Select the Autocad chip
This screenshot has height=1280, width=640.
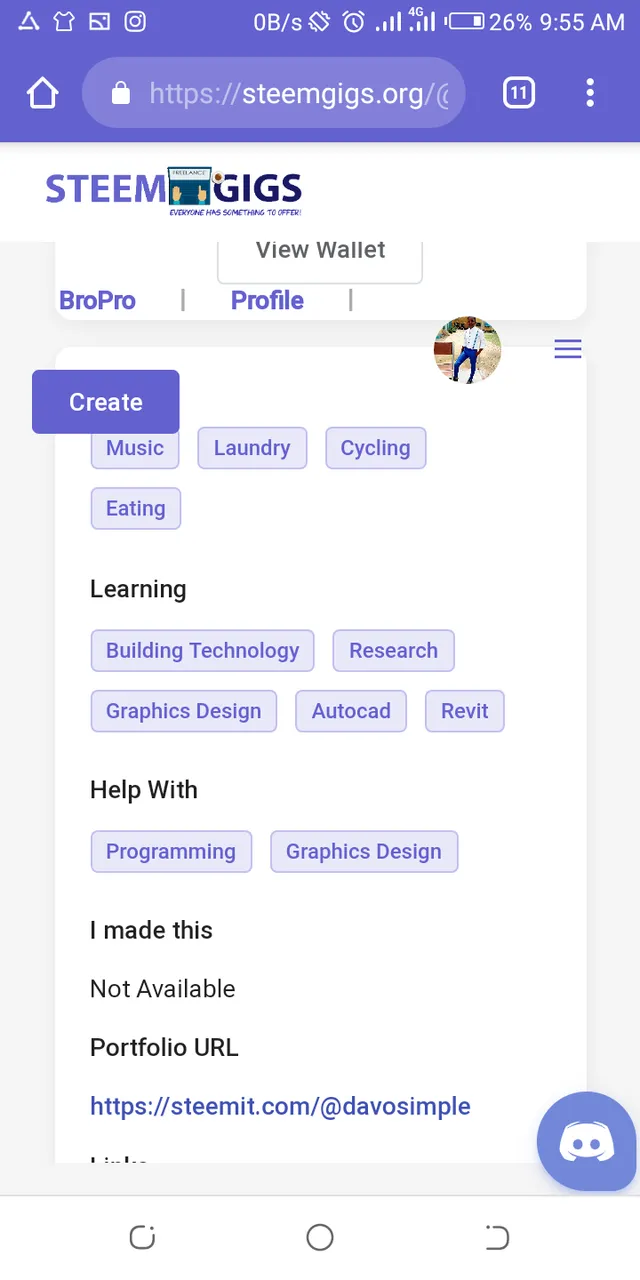(351, 711)
